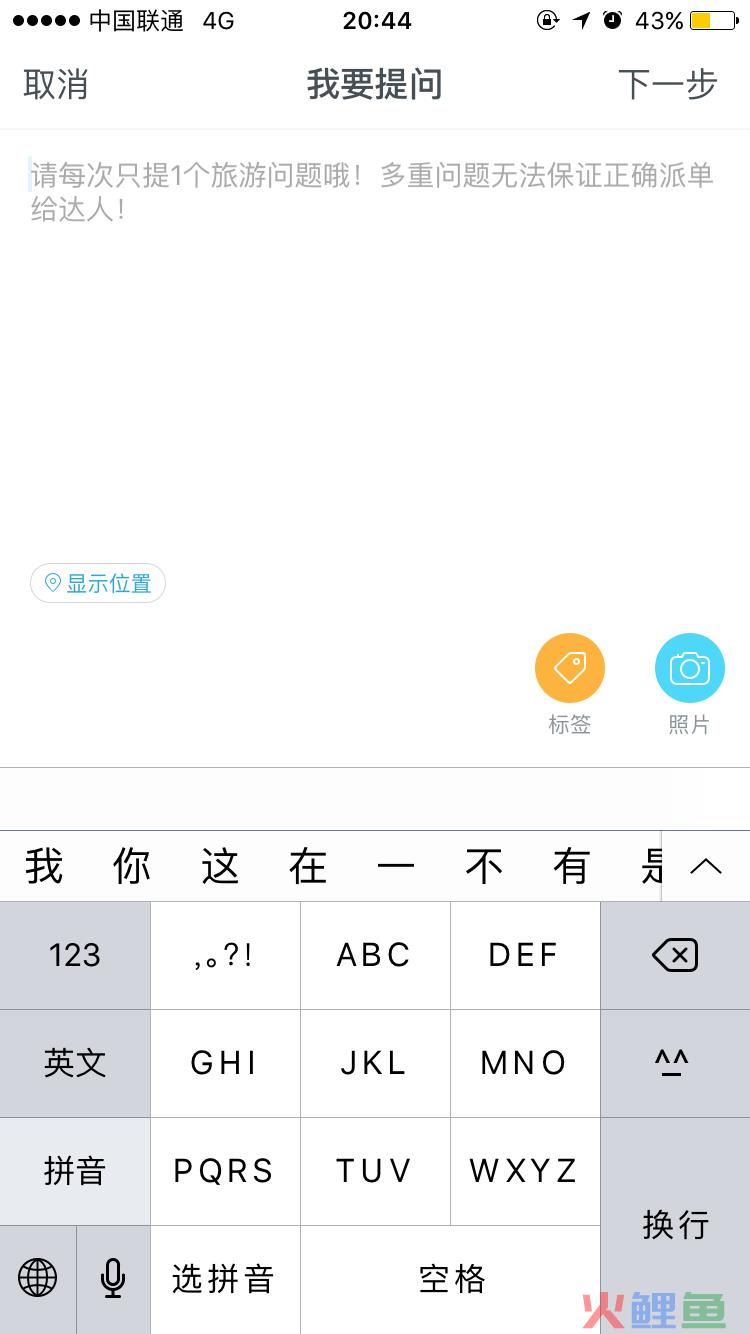
Task: Open keyboard switcher globe key
Action: pyautogui.click(x=38, y=1278)
